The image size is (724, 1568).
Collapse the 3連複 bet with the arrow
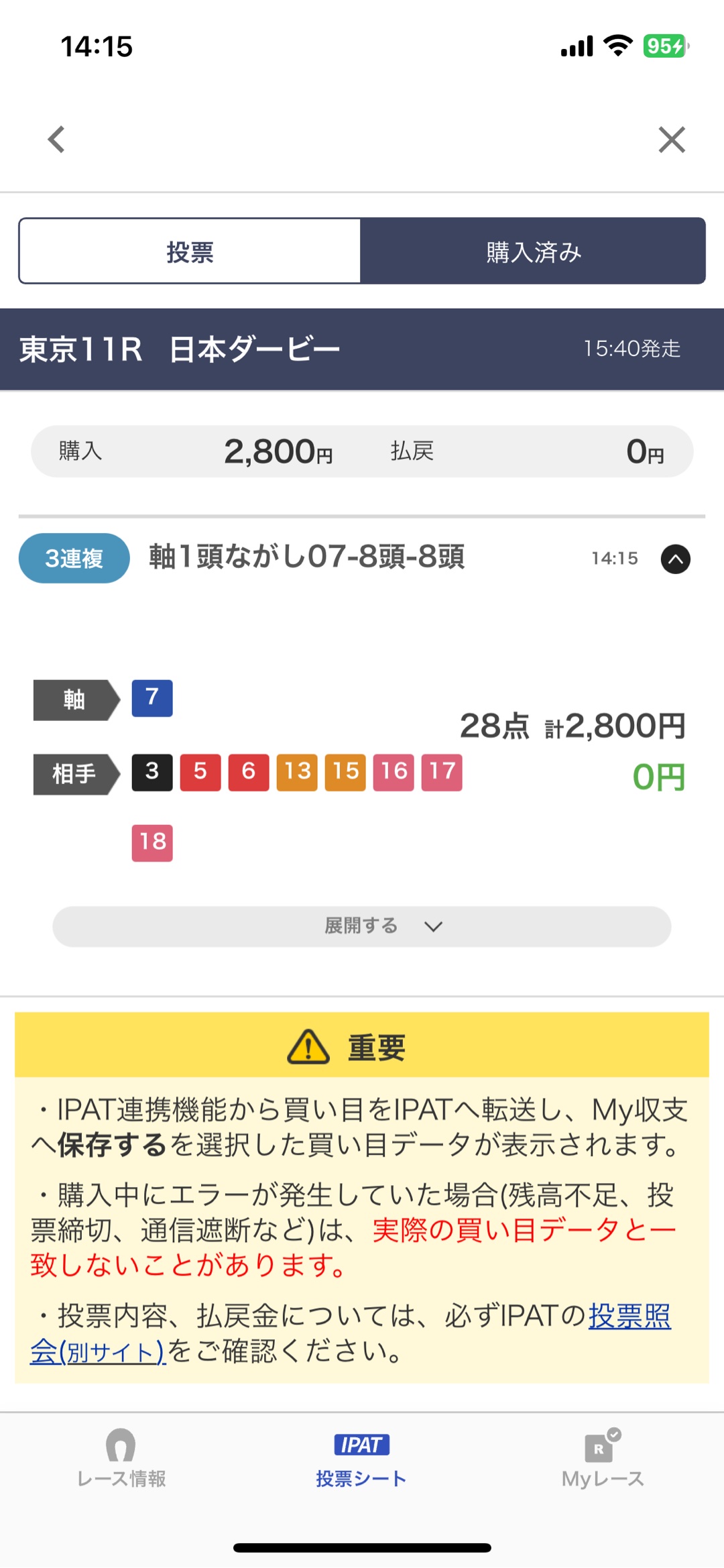(x=675, y=559)
